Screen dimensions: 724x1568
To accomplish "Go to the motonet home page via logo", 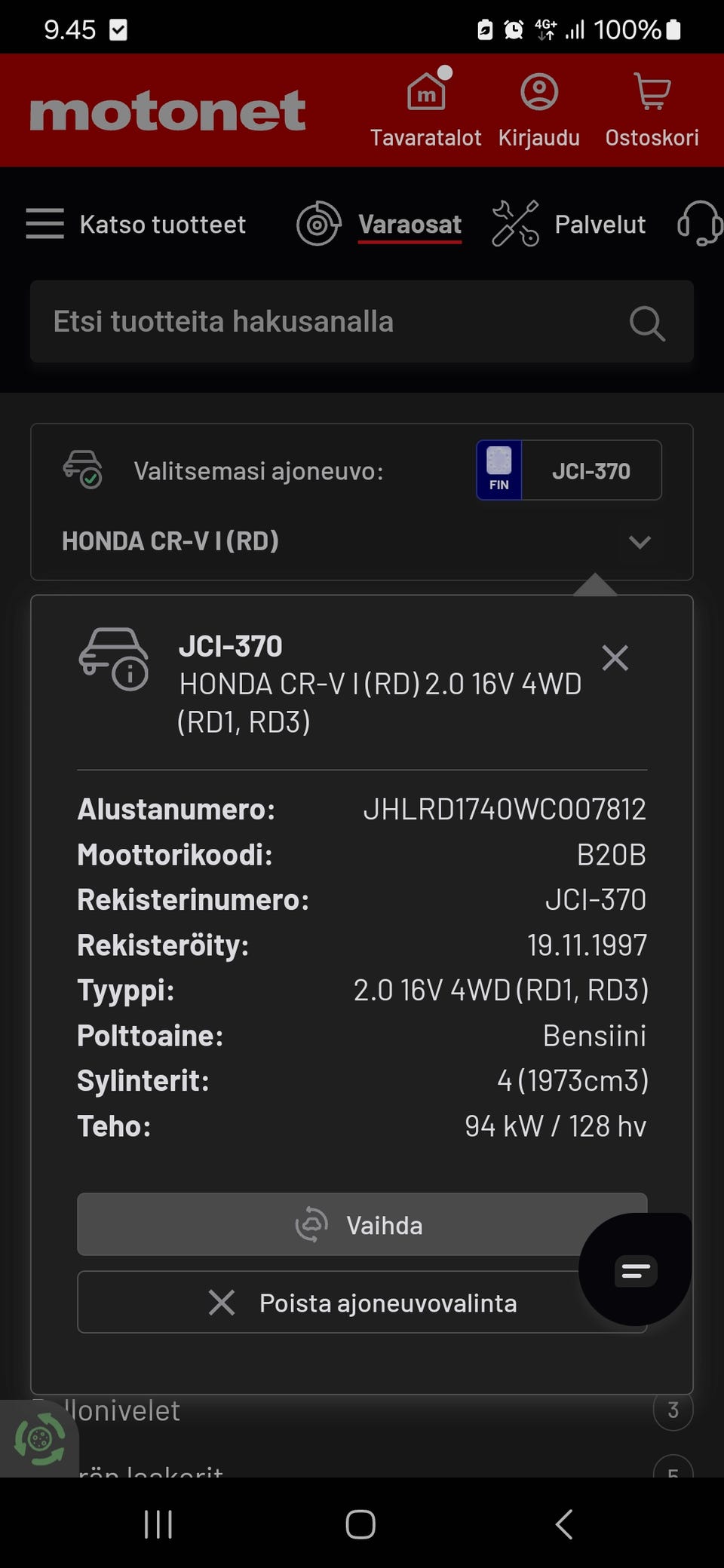I will click(167, 112).
